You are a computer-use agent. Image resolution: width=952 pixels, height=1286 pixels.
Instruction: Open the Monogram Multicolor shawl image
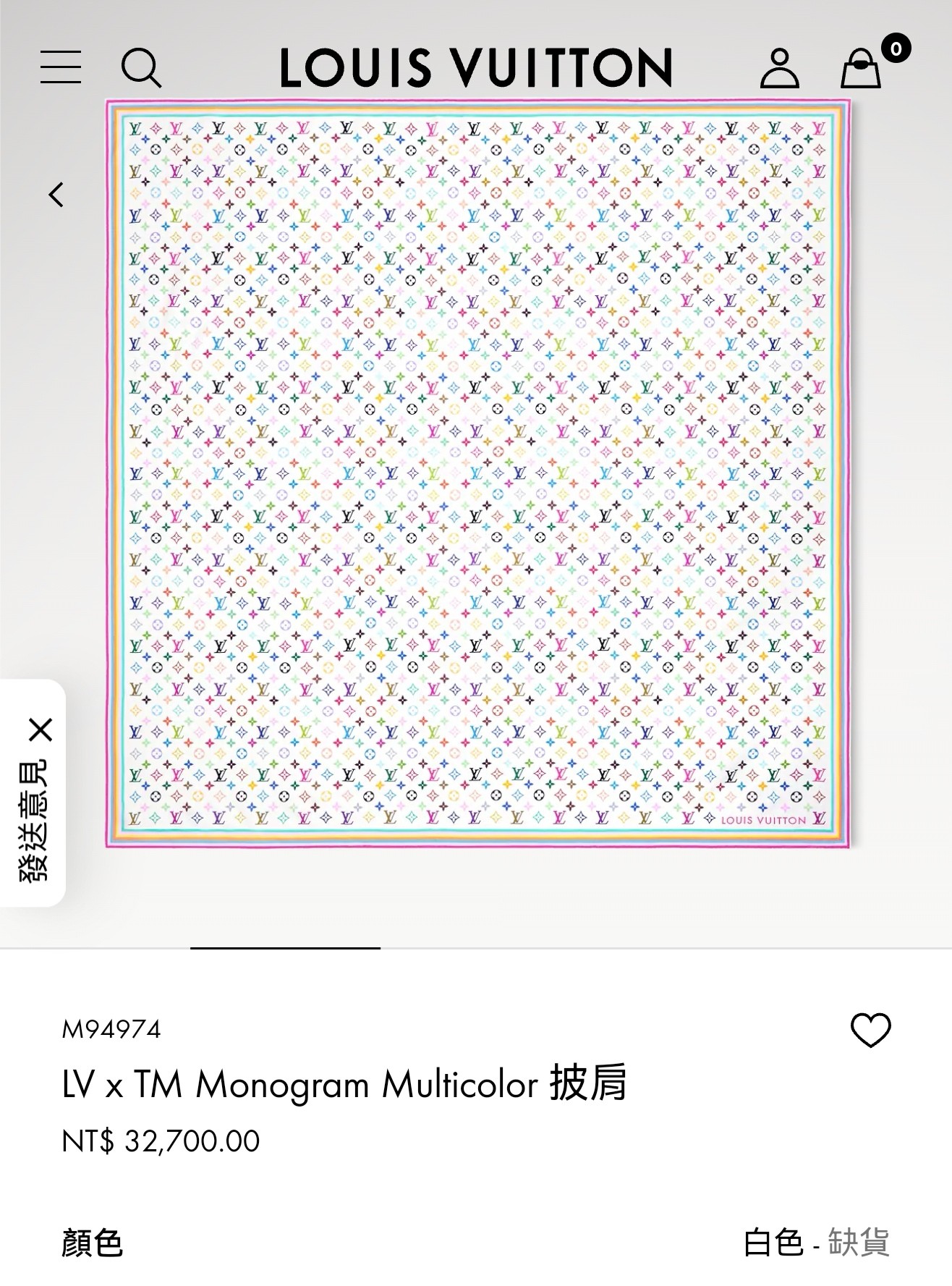tap(477, 474)
